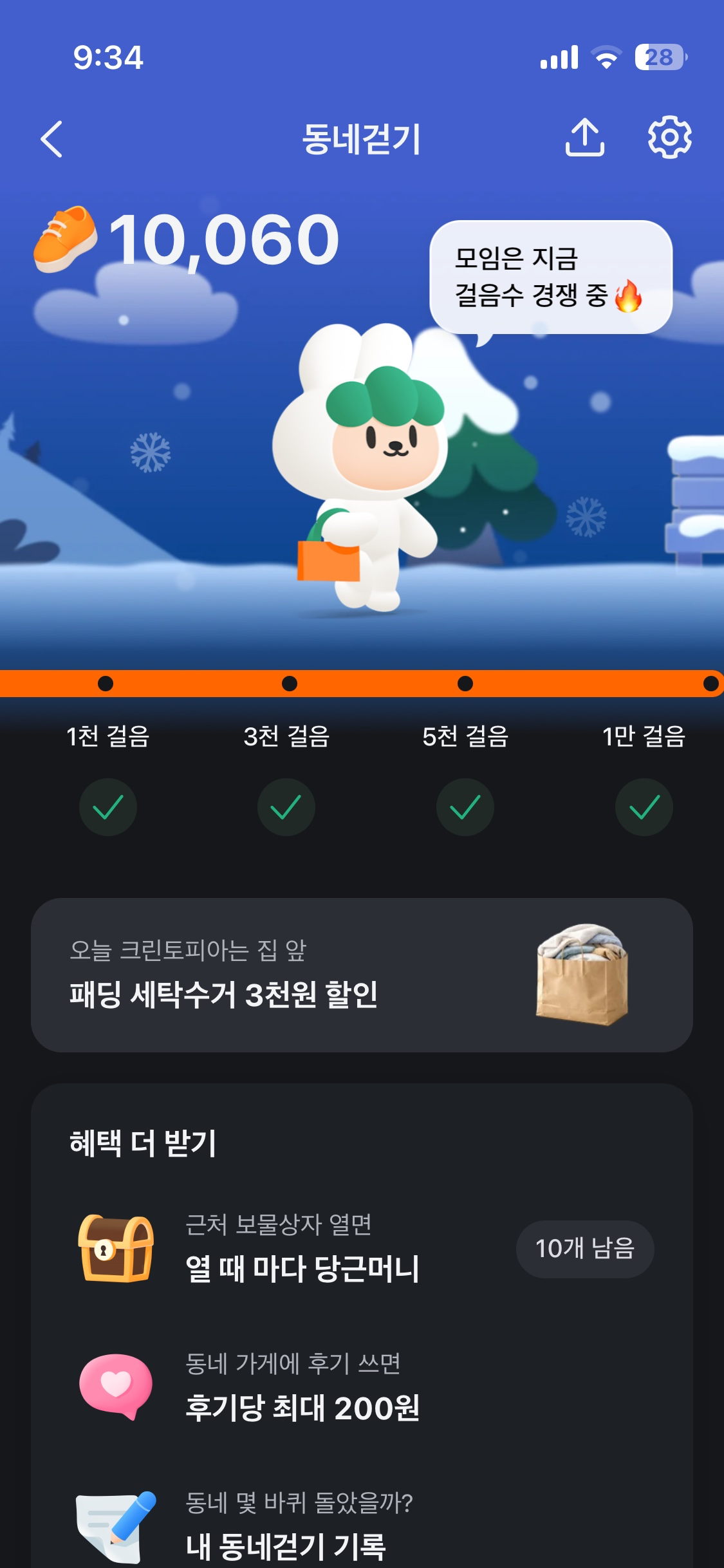The image size is (724, 1568).
Task: Share the 동네걷기 page
Action: pos(584,137)
